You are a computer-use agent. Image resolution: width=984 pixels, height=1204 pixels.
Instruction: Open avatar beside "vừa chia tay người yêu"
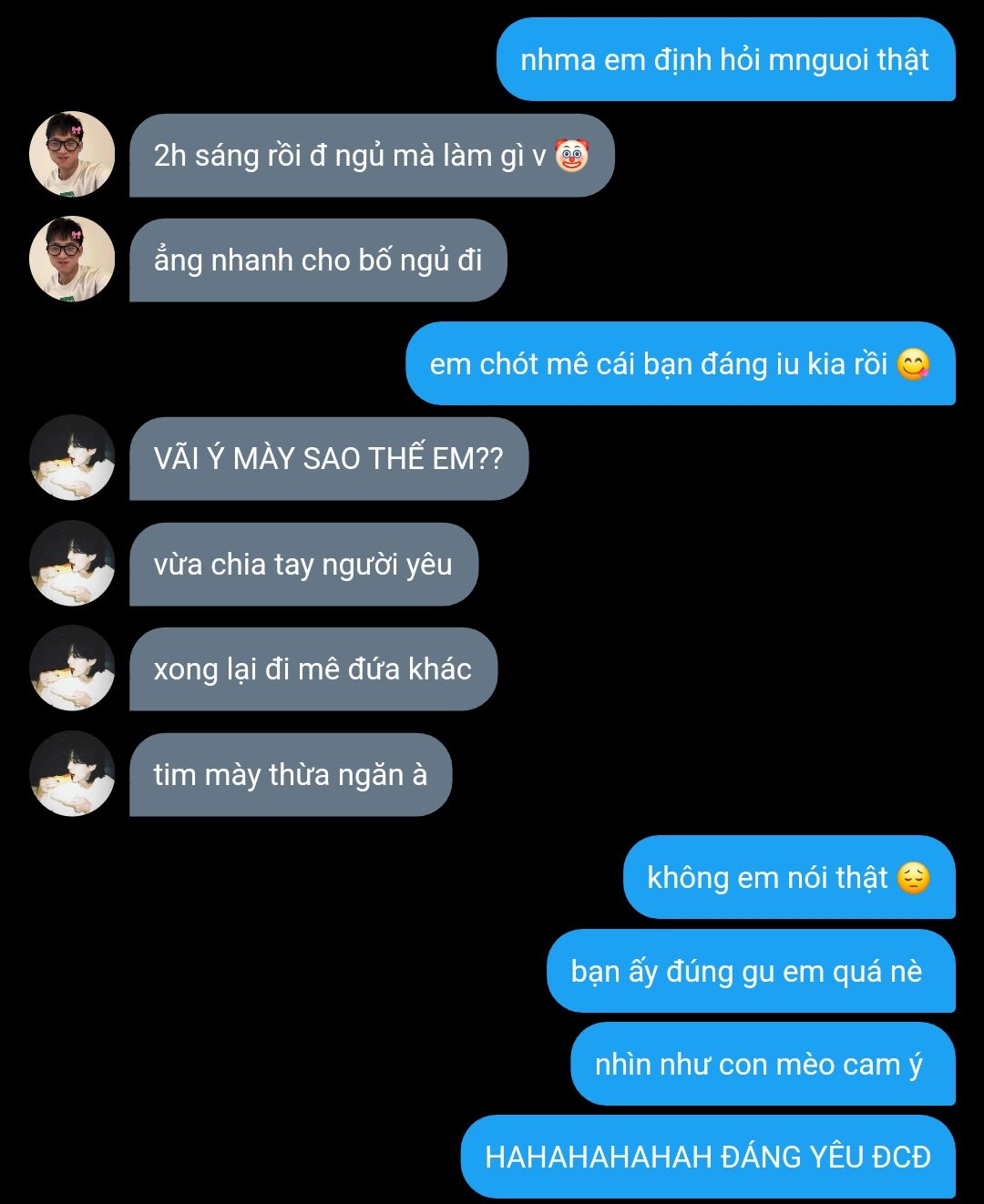click(72, 563)
